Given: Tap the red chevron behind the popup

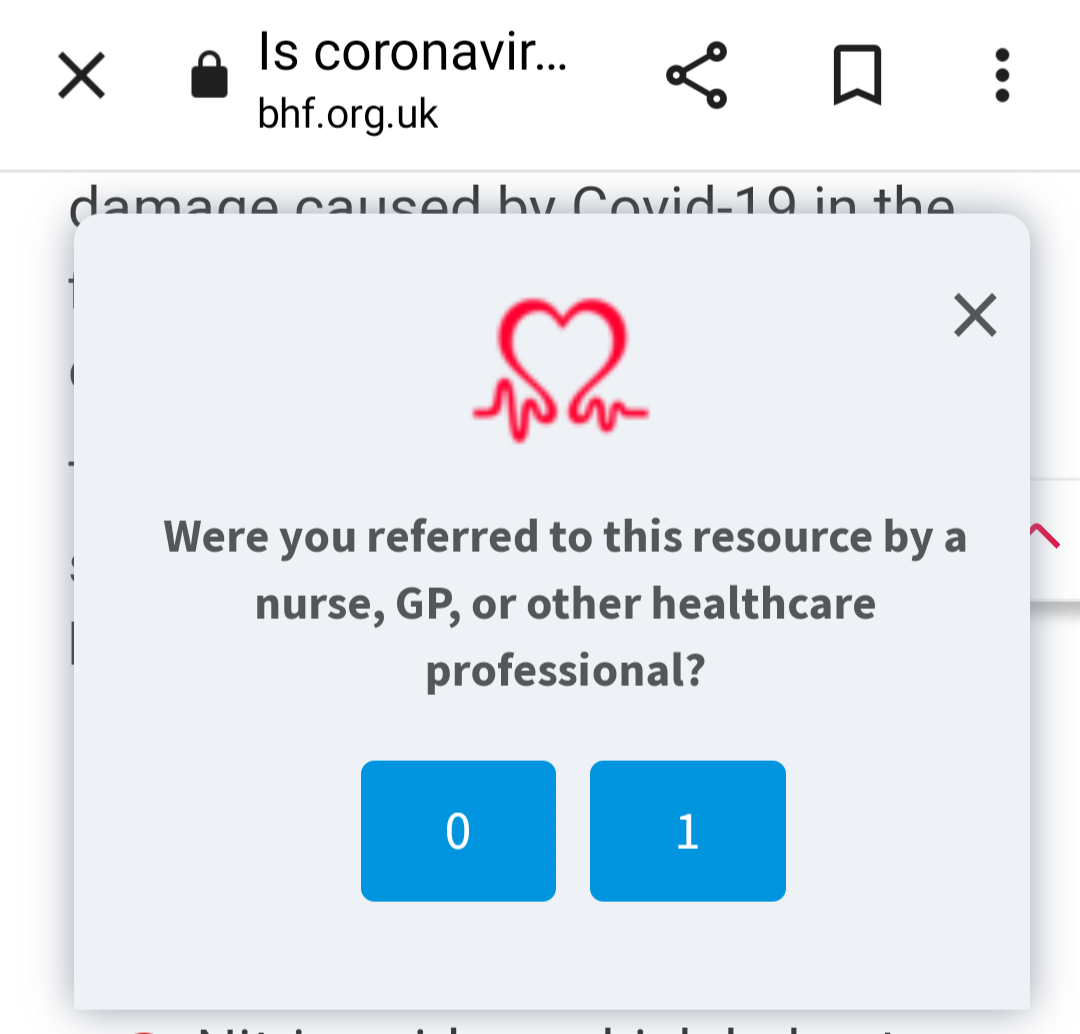Looking at the screenshot, I should point(1046,537).
